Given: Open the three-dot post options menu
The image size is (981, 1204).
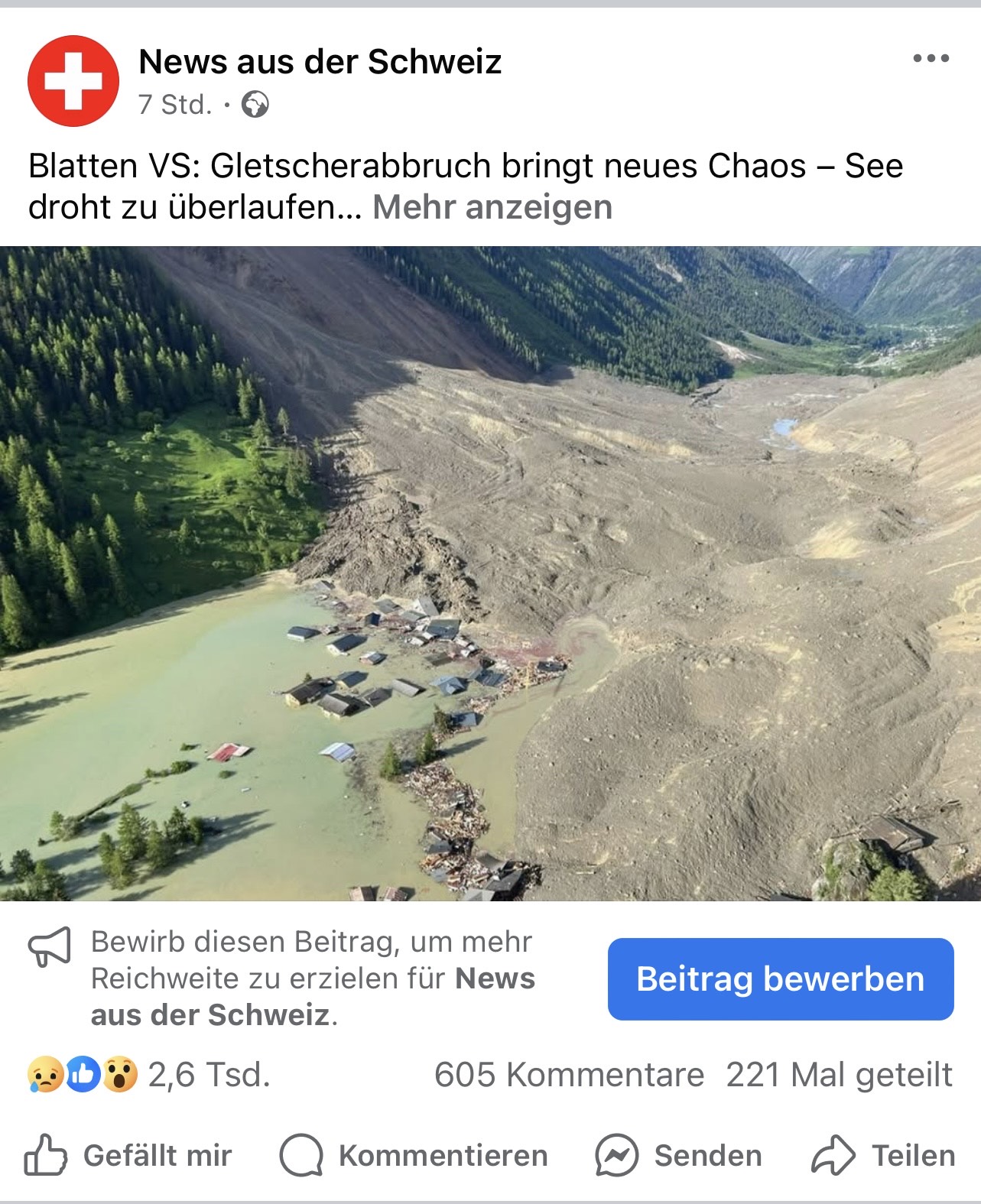Looking at the screenshot, I should [931, 59].
